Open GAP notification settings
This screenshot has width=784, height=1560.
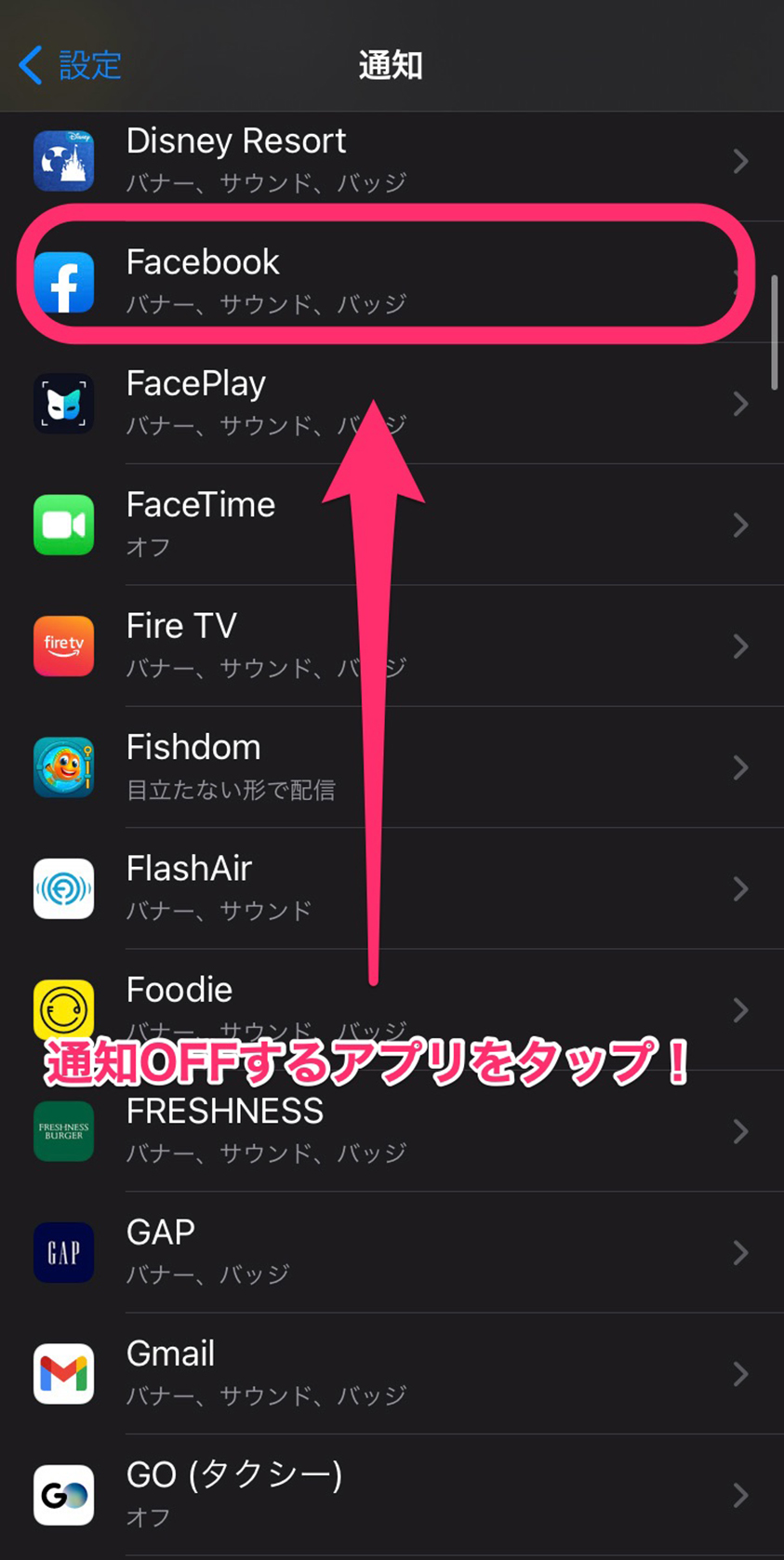391,1252
